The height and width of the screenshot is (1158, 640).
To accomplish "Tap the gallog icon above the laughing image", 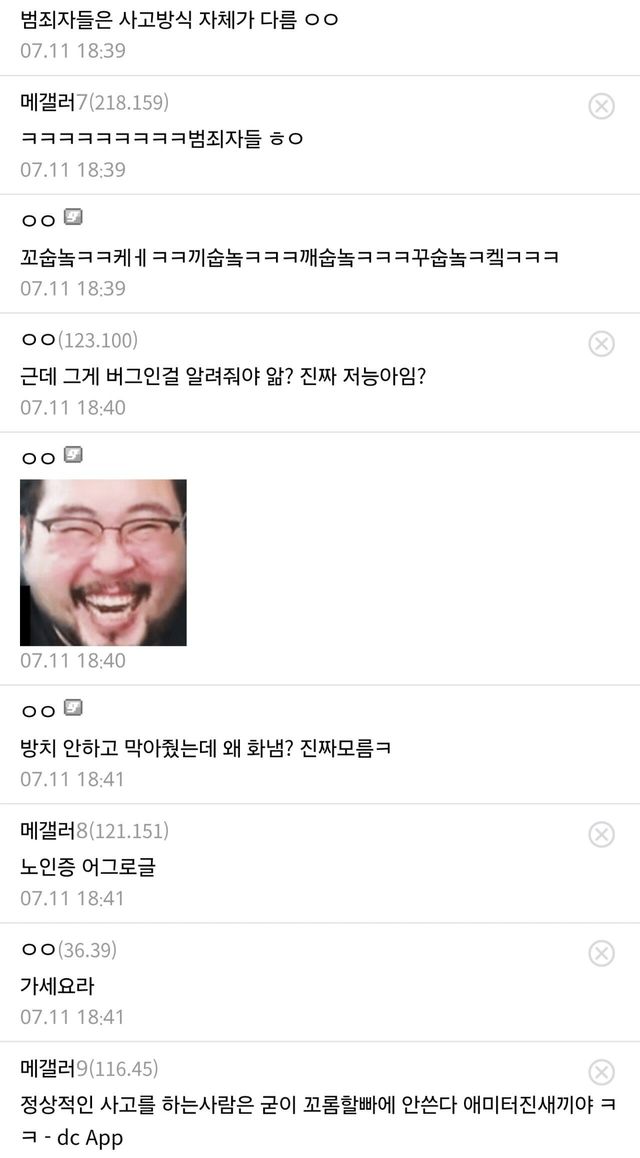I will [x=73, y=456].
